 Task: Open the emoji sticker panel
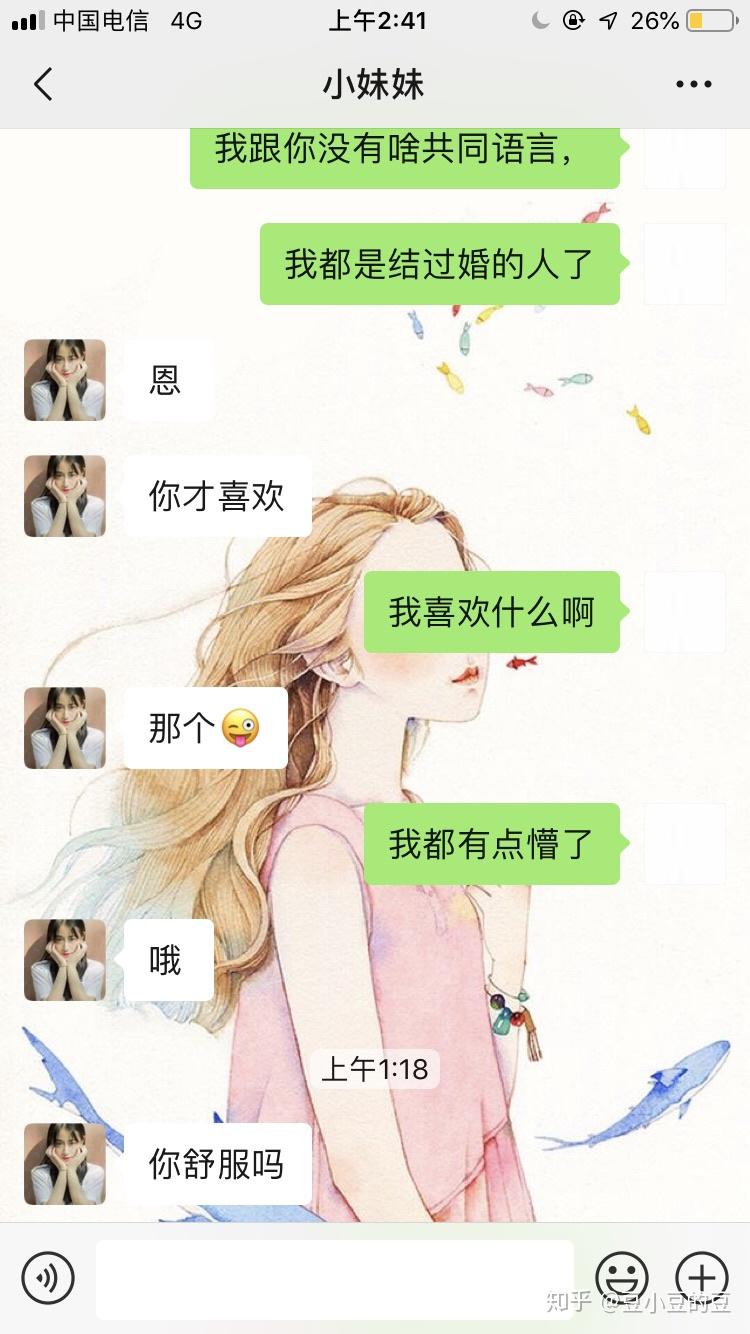coord(622,1278)
